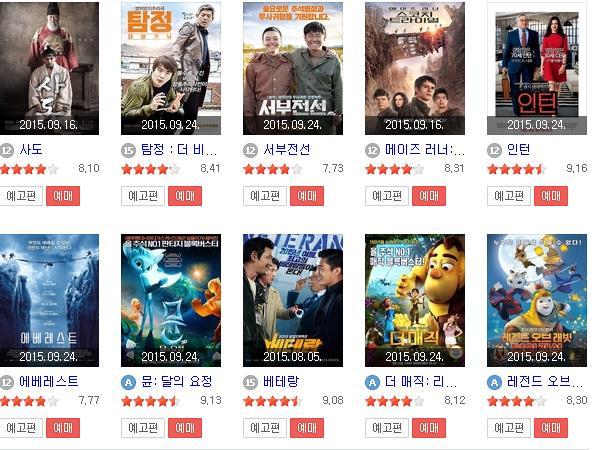Book tickets (예매) for 베테랑
The image size is (608, 450).
tap(306, 427)
